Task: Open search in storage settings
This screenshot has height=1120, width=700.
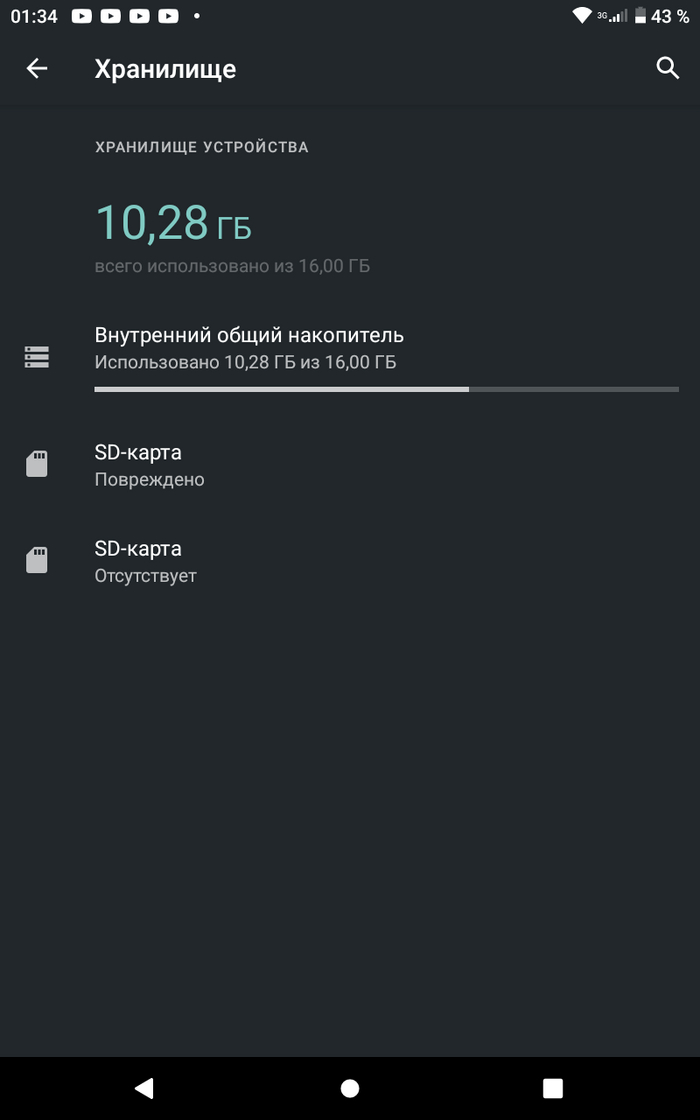Action: 667,68
